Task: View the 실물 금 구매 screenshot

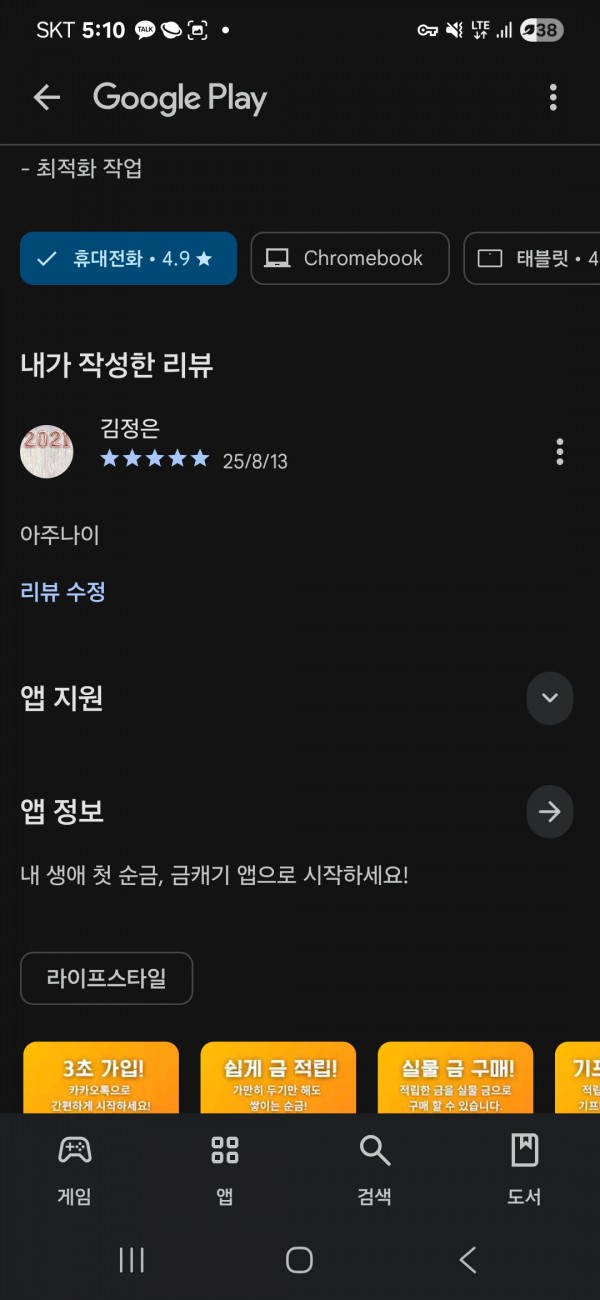Action: [x=456, y=1078]
